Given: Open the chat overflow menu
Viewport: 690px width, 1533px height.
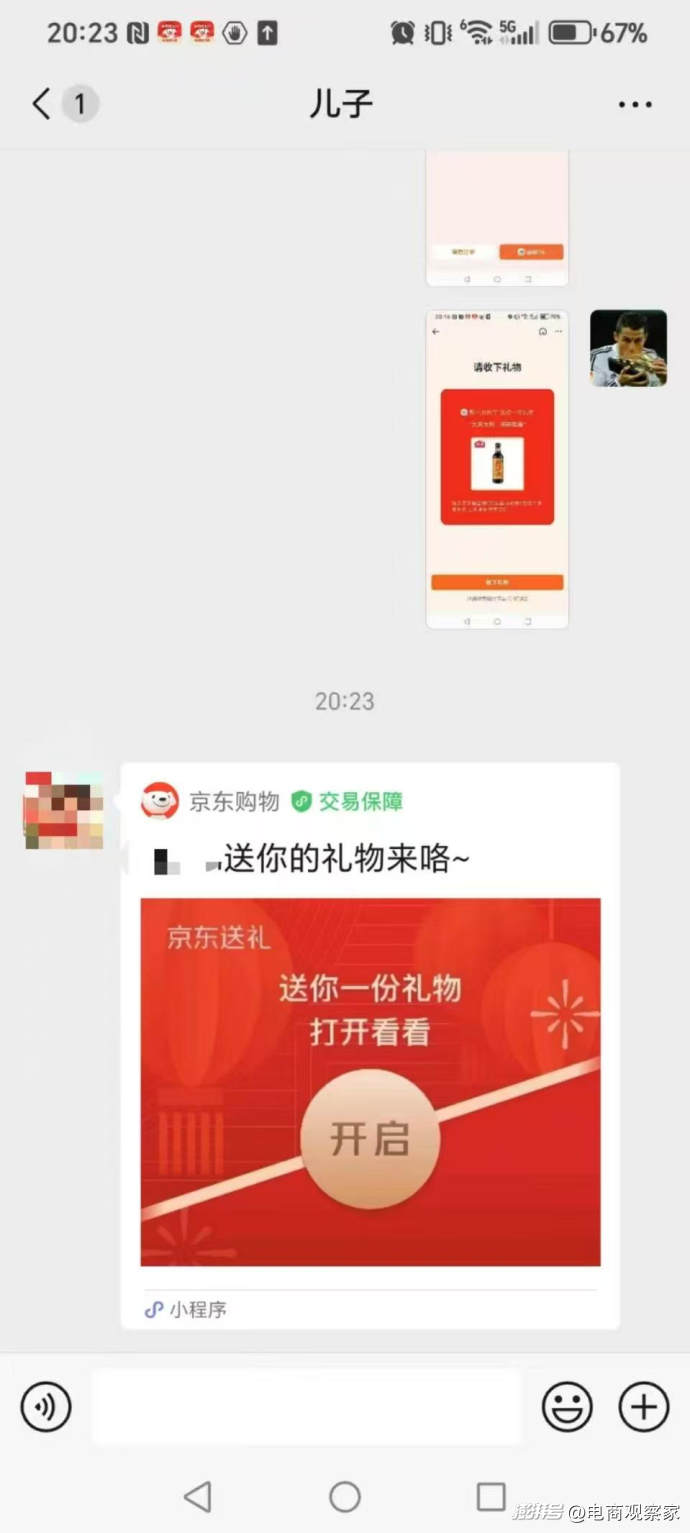Looking at the screenshot, I should click(x=635, y=104).
